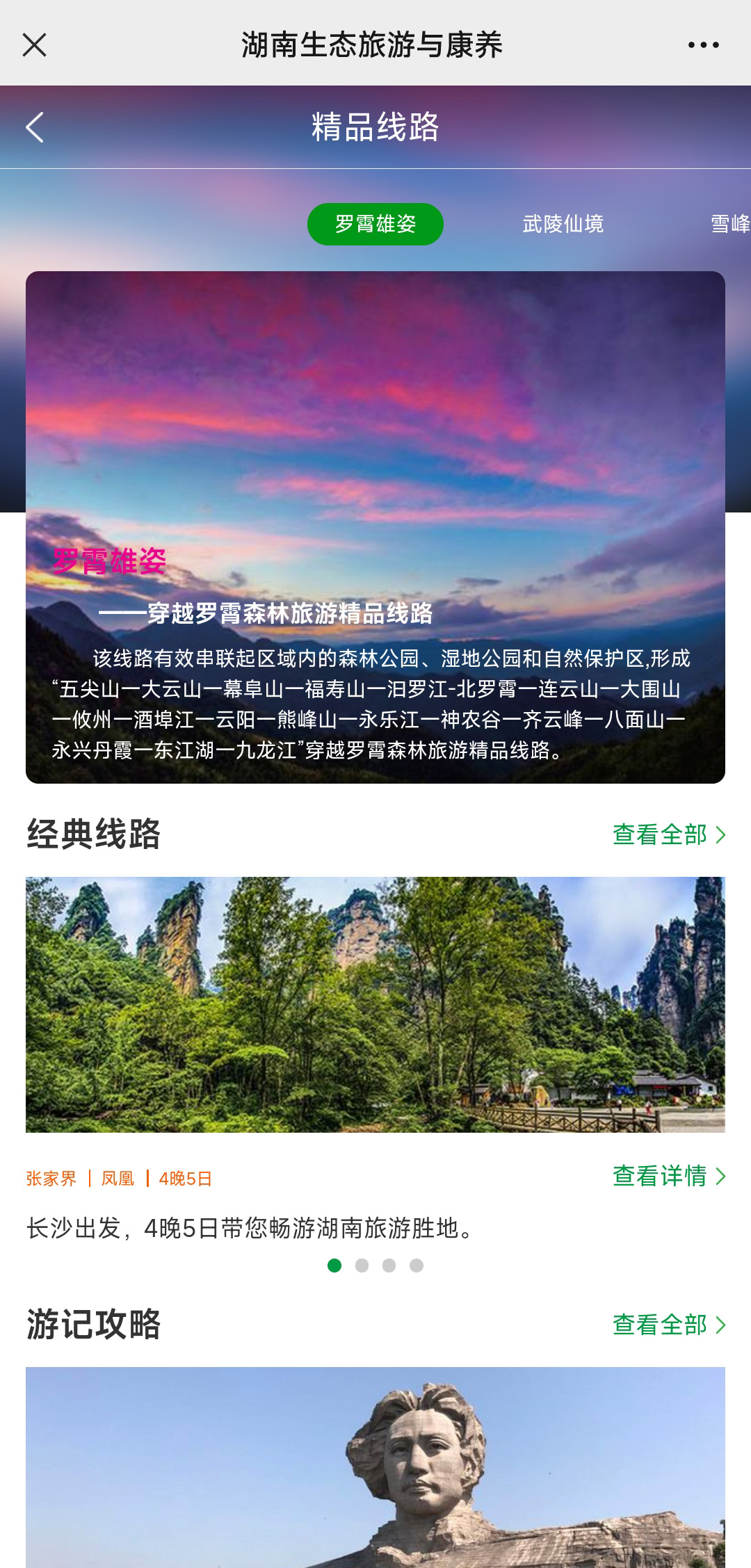
Task: View all 游记攻略 articles
Action: pyautogui.click(x=668, y=1325)
